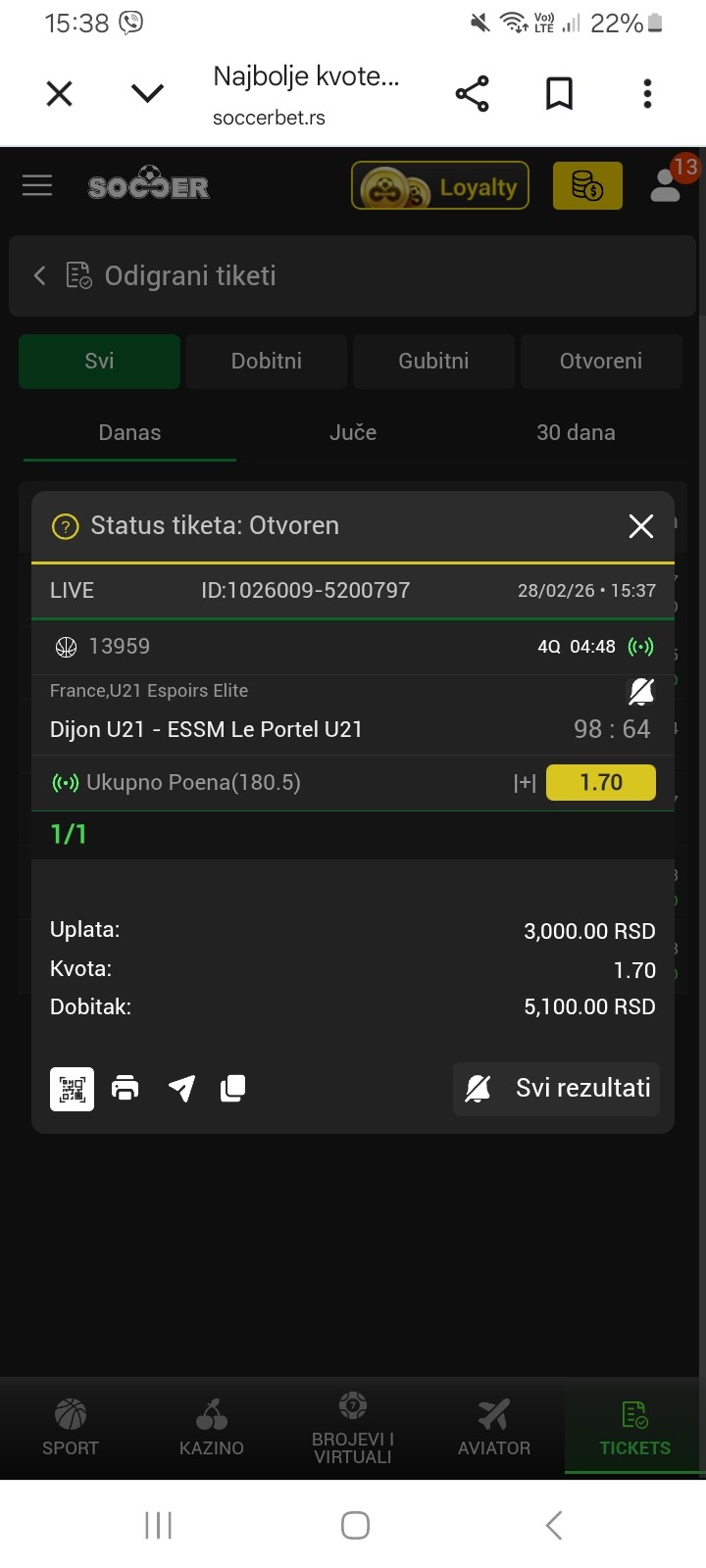
Task: Open the Loyalty program
Action: [440, 185]
